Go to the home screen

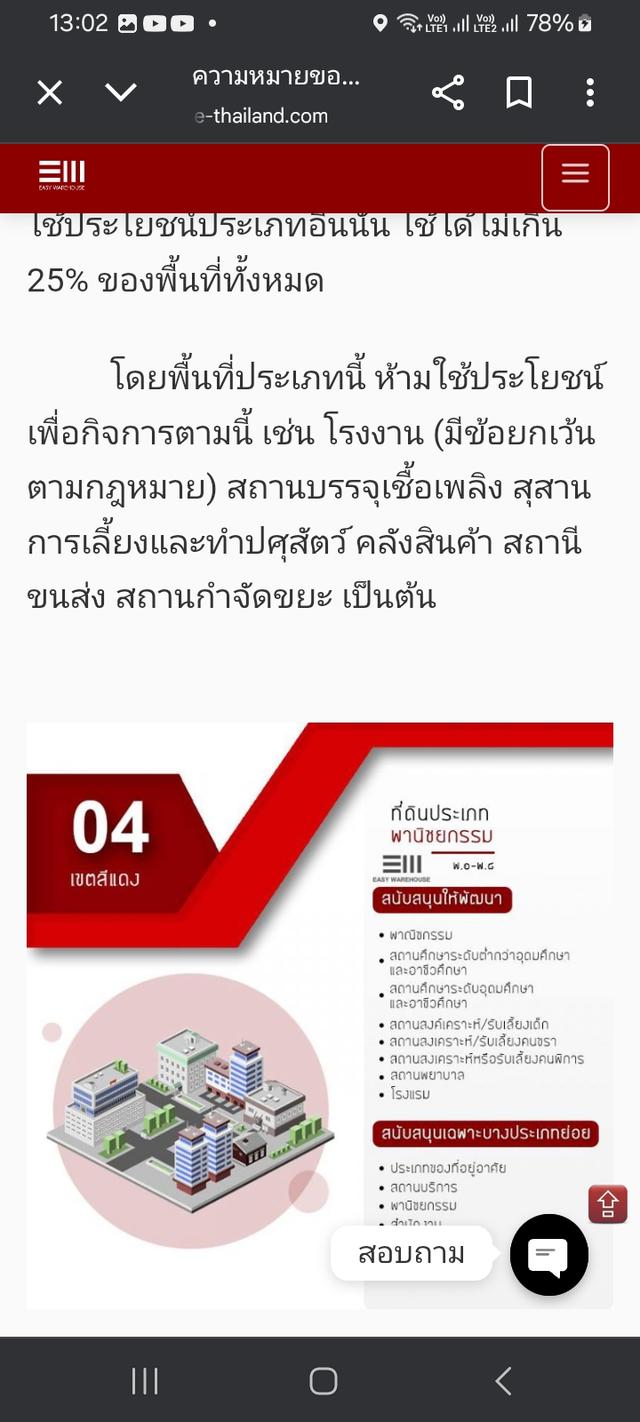point(323,1381)
